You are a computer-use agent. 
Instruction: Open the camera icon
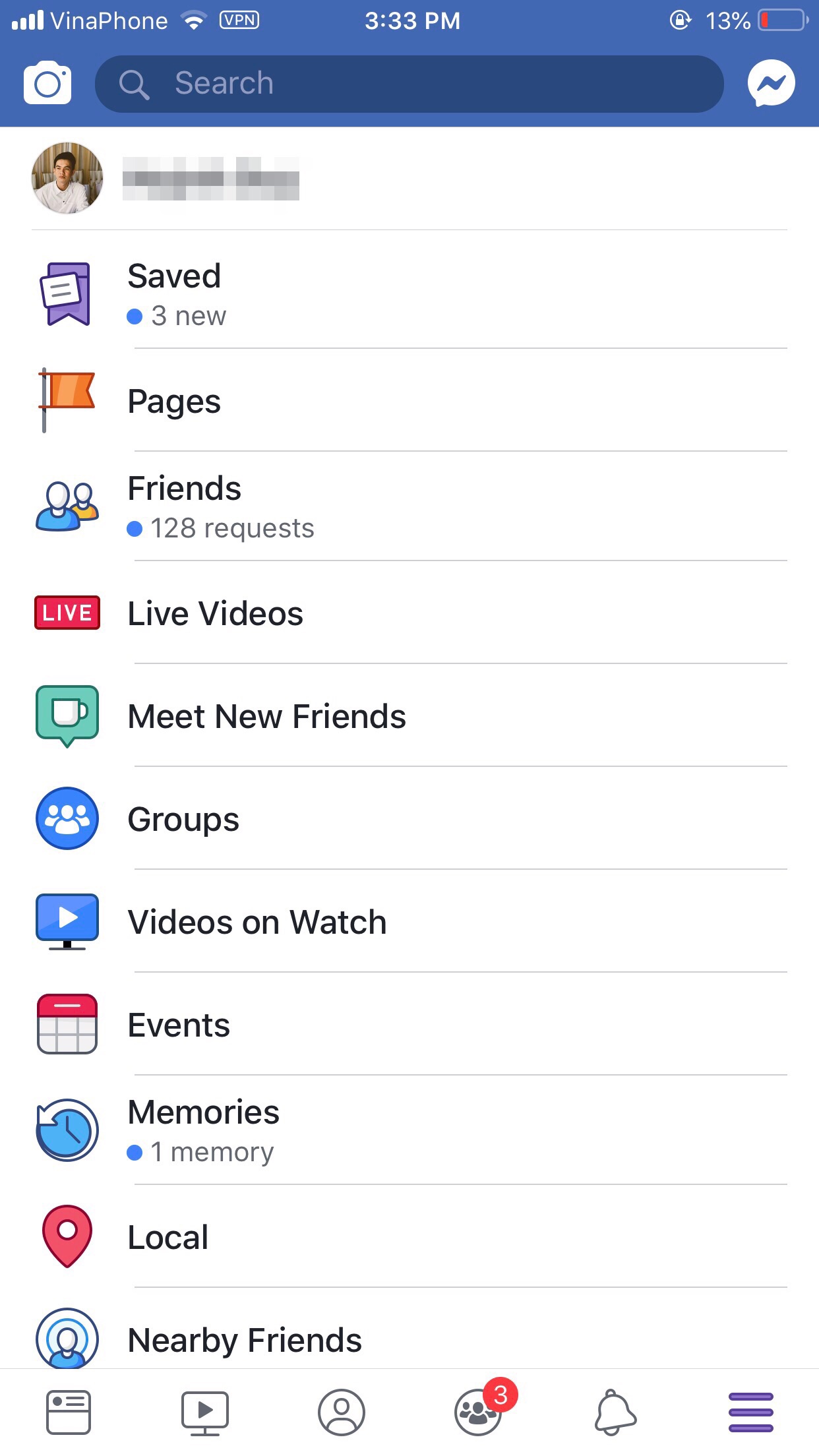47,83
